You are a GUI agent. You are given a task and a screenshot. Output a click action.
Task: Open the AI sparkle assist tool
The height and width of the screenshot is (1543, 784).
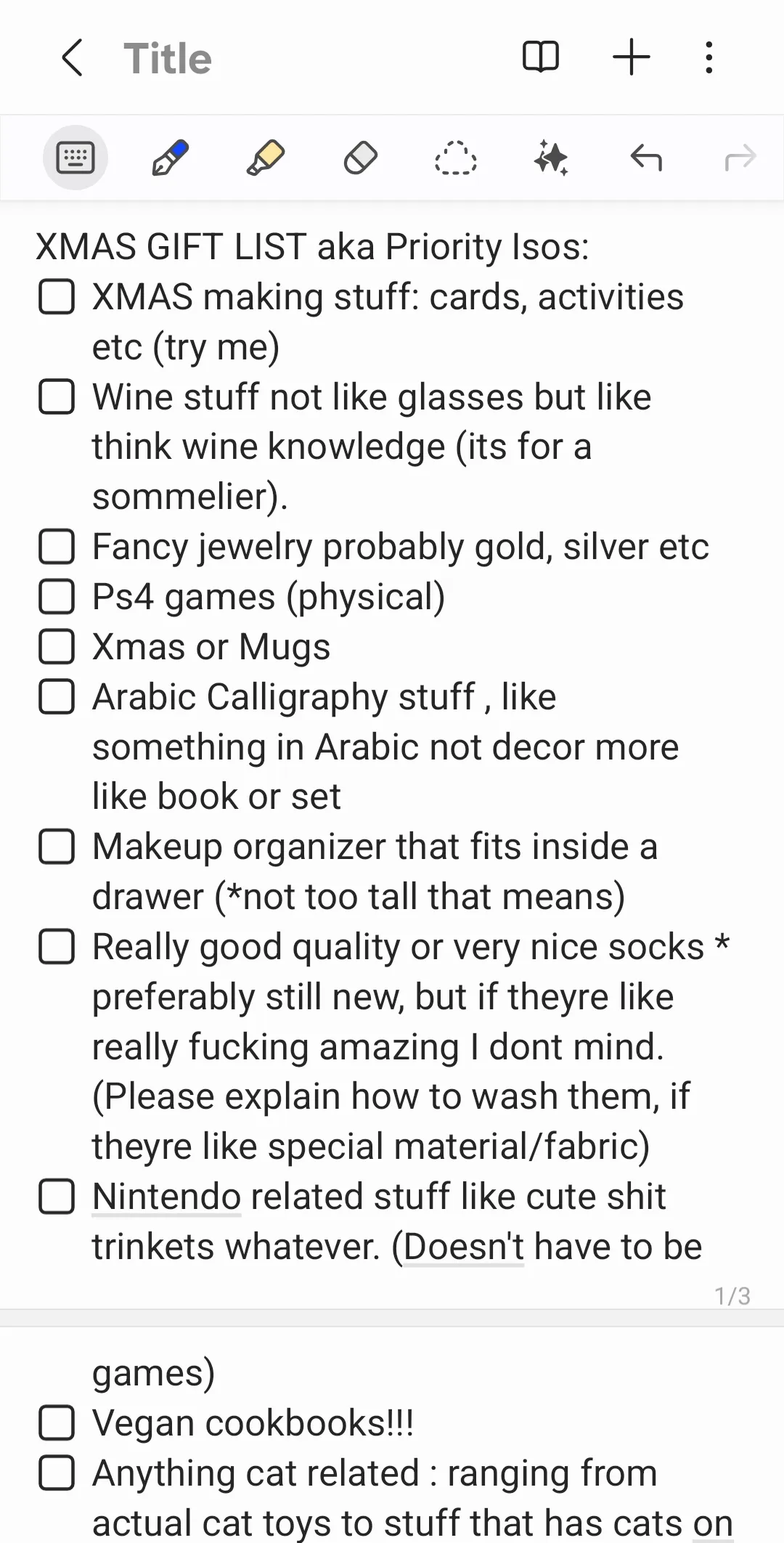click(x=551, y=158)
